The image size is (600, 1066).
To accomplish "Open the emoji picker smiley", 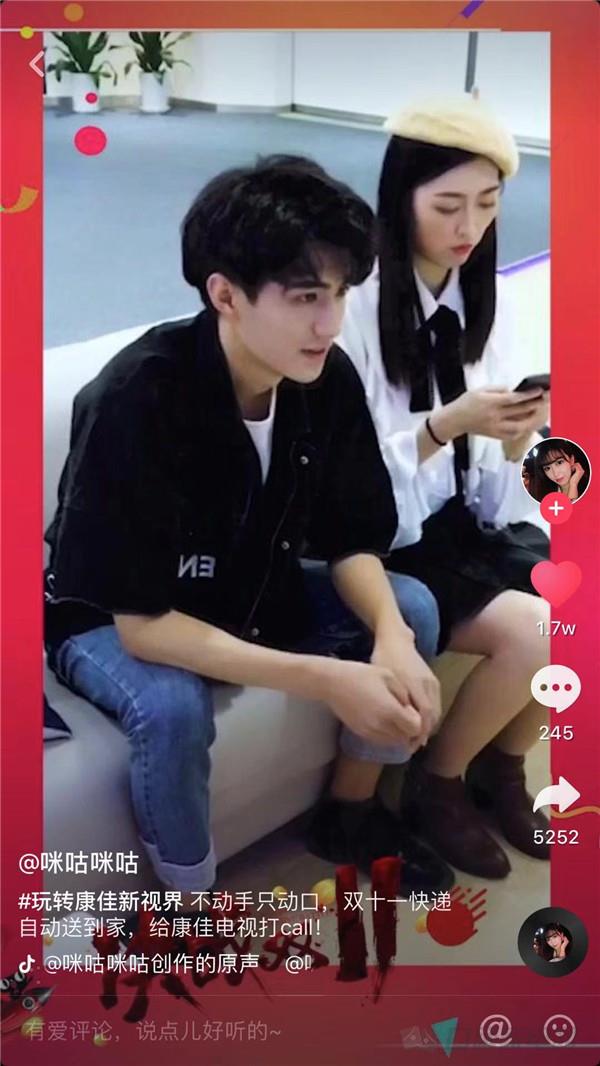I will (560, 1028).
